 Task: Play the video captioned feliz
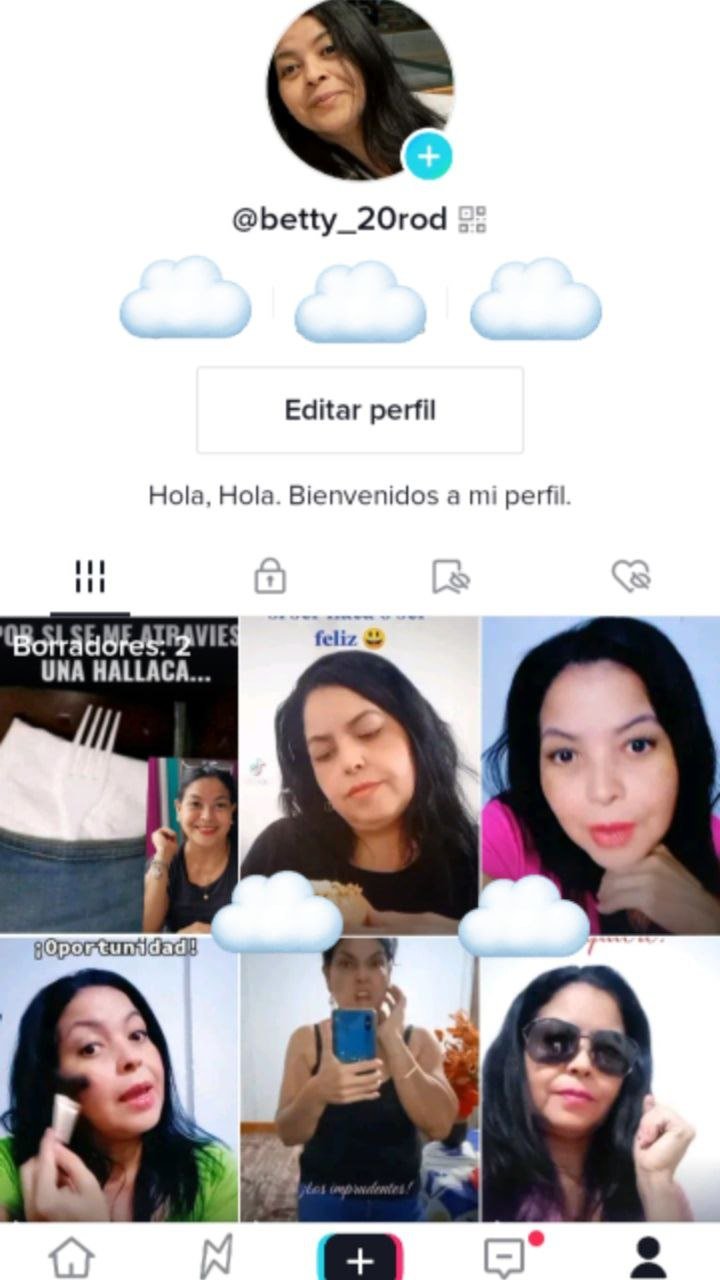pyautogui.click(x=360, y=775)
